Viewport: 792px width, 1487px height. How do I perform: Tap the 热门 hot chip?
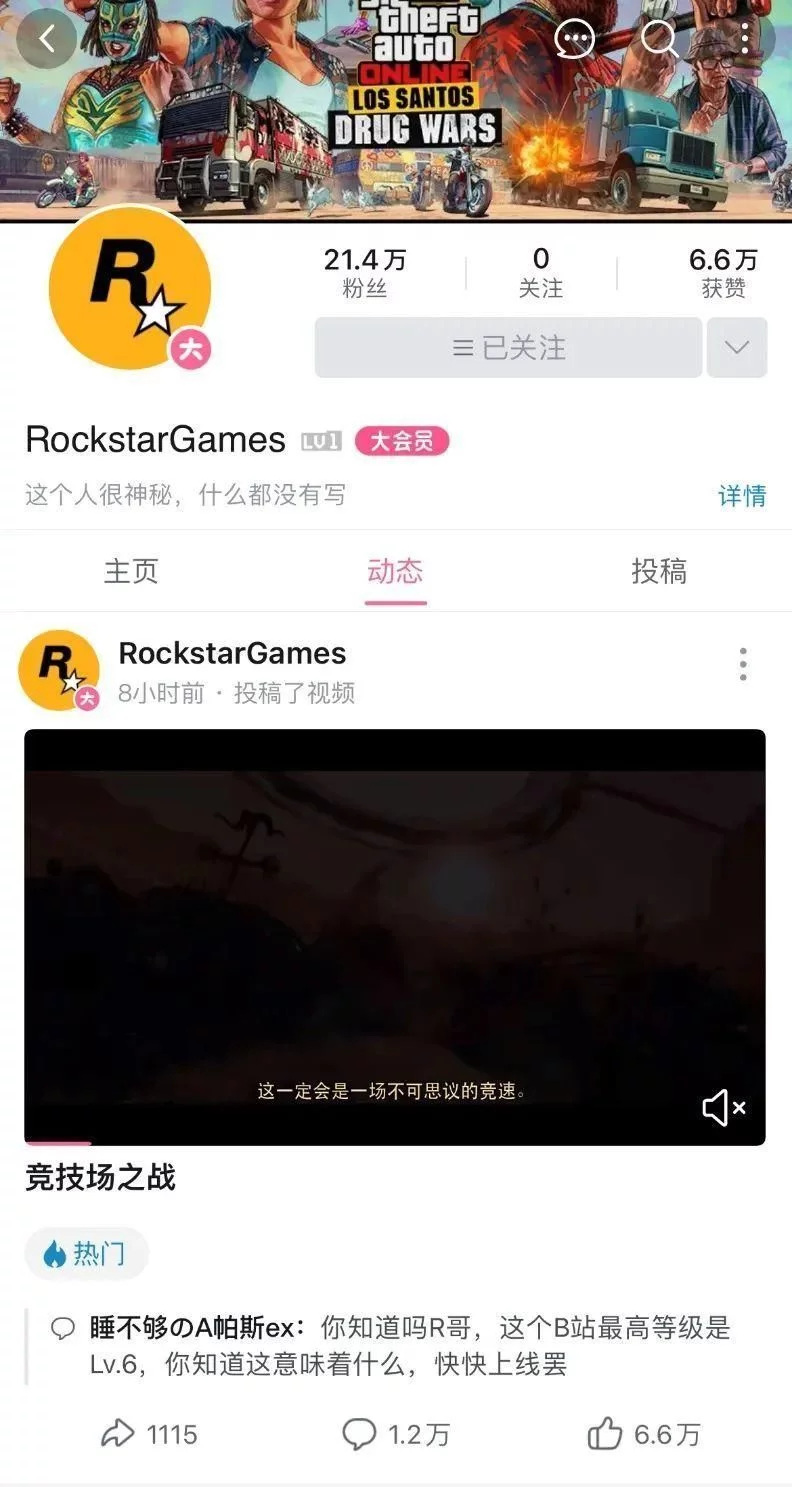tap(86, 1253)
